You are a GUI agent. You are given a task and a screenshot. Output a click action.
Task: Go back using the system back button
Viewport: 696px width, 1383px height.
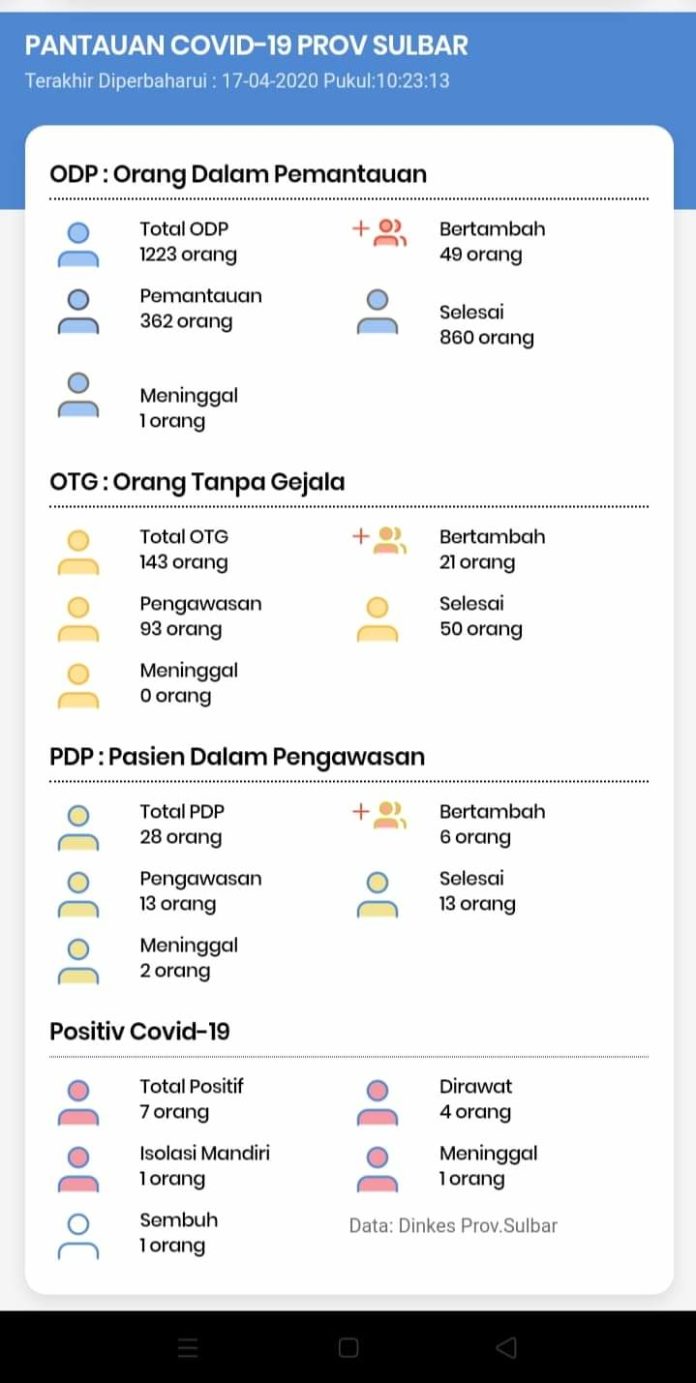click(506, 1348)
